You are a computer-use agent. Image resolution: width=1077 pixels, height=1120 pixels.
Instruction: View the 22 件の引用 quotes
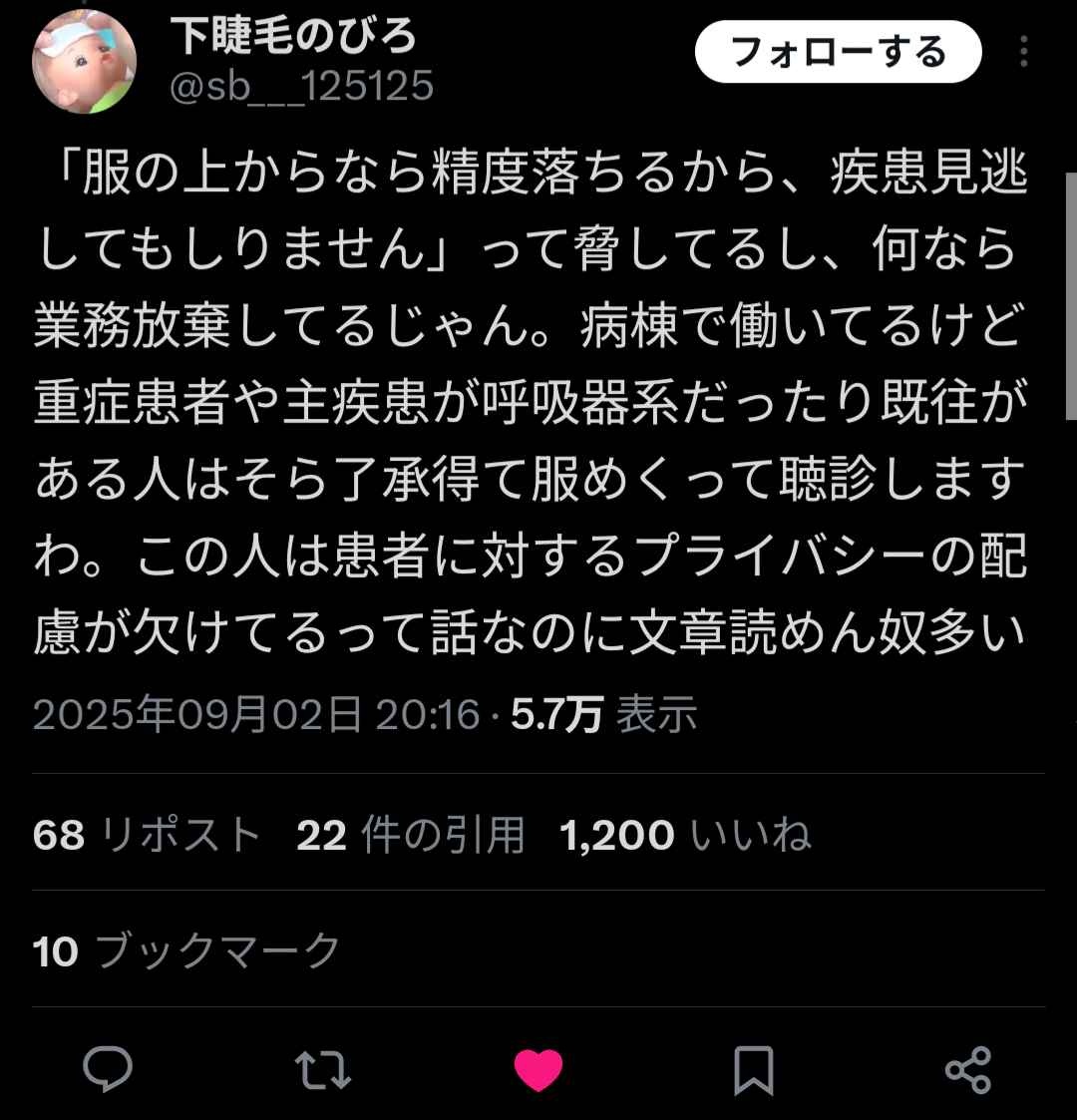click(410, 834)
